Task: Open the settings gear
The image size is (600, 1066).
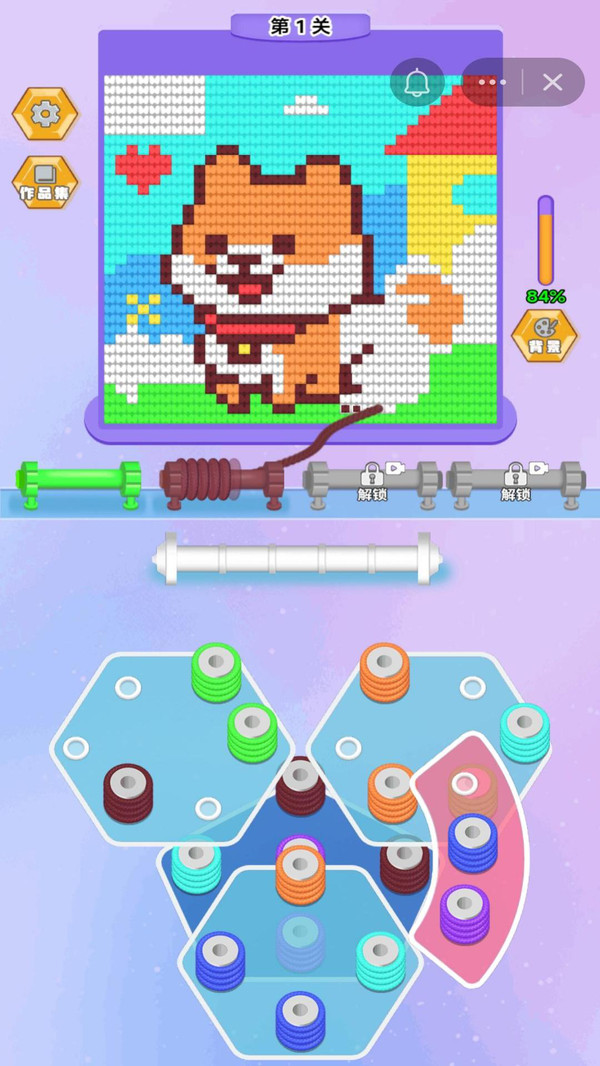Action: click(45, 113)
